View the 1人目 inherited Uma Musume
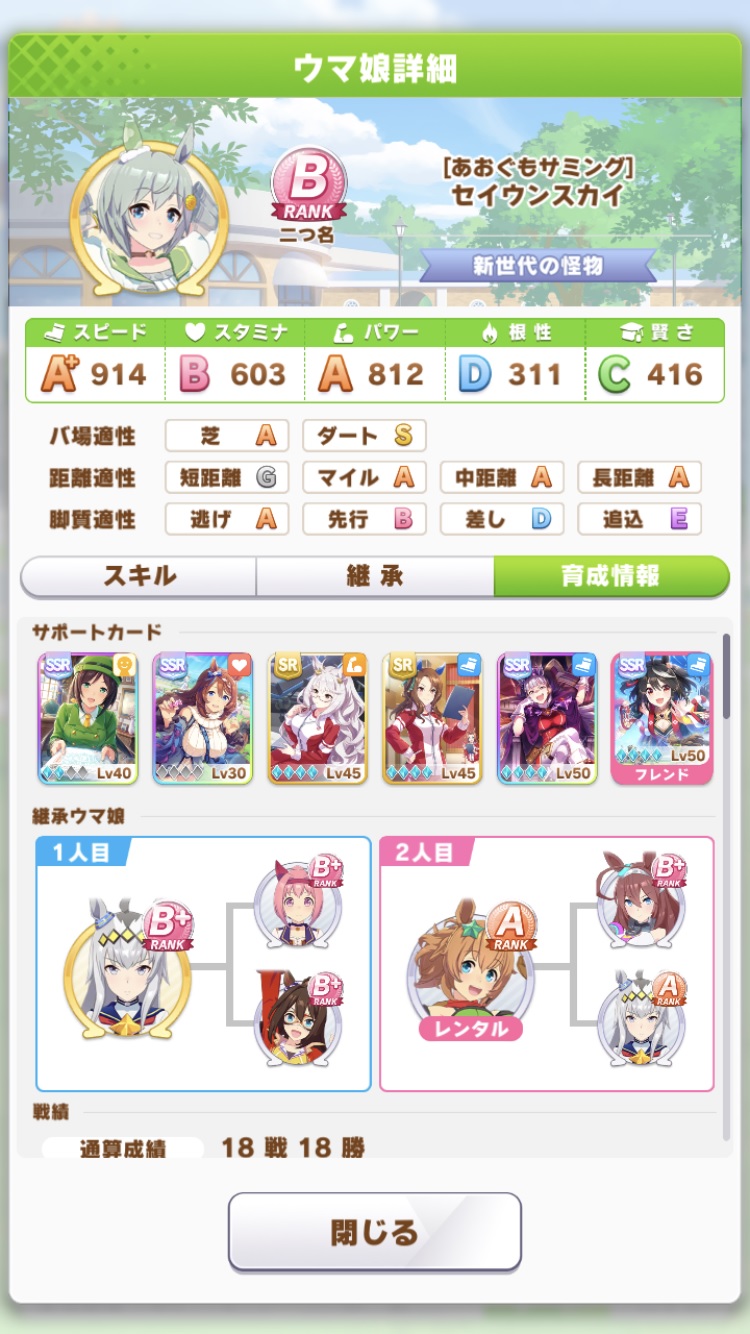The image size is (750, 1334). [128, 967]
